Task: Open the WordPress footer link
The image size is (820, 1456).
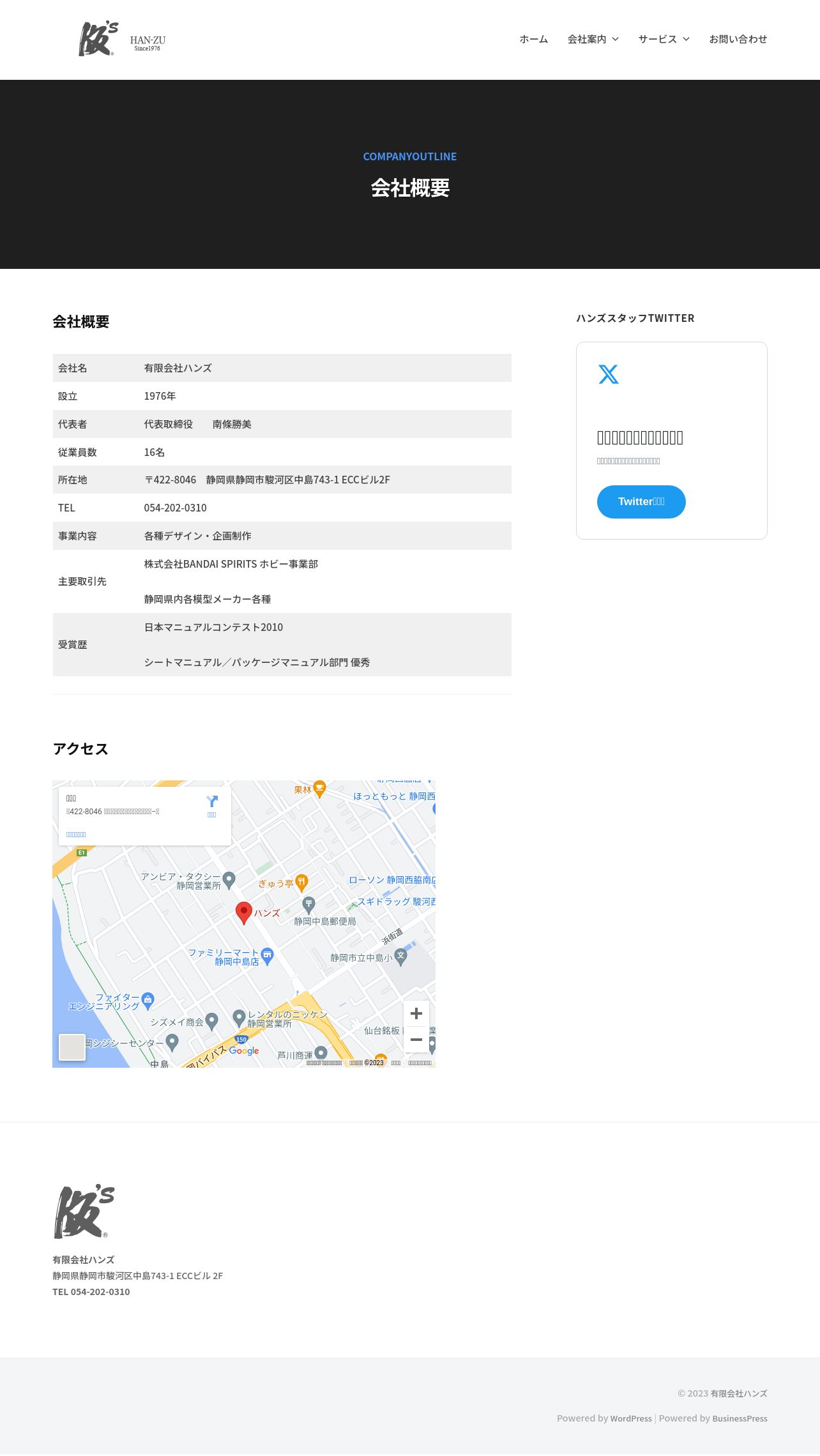Action: point(630,1418)
